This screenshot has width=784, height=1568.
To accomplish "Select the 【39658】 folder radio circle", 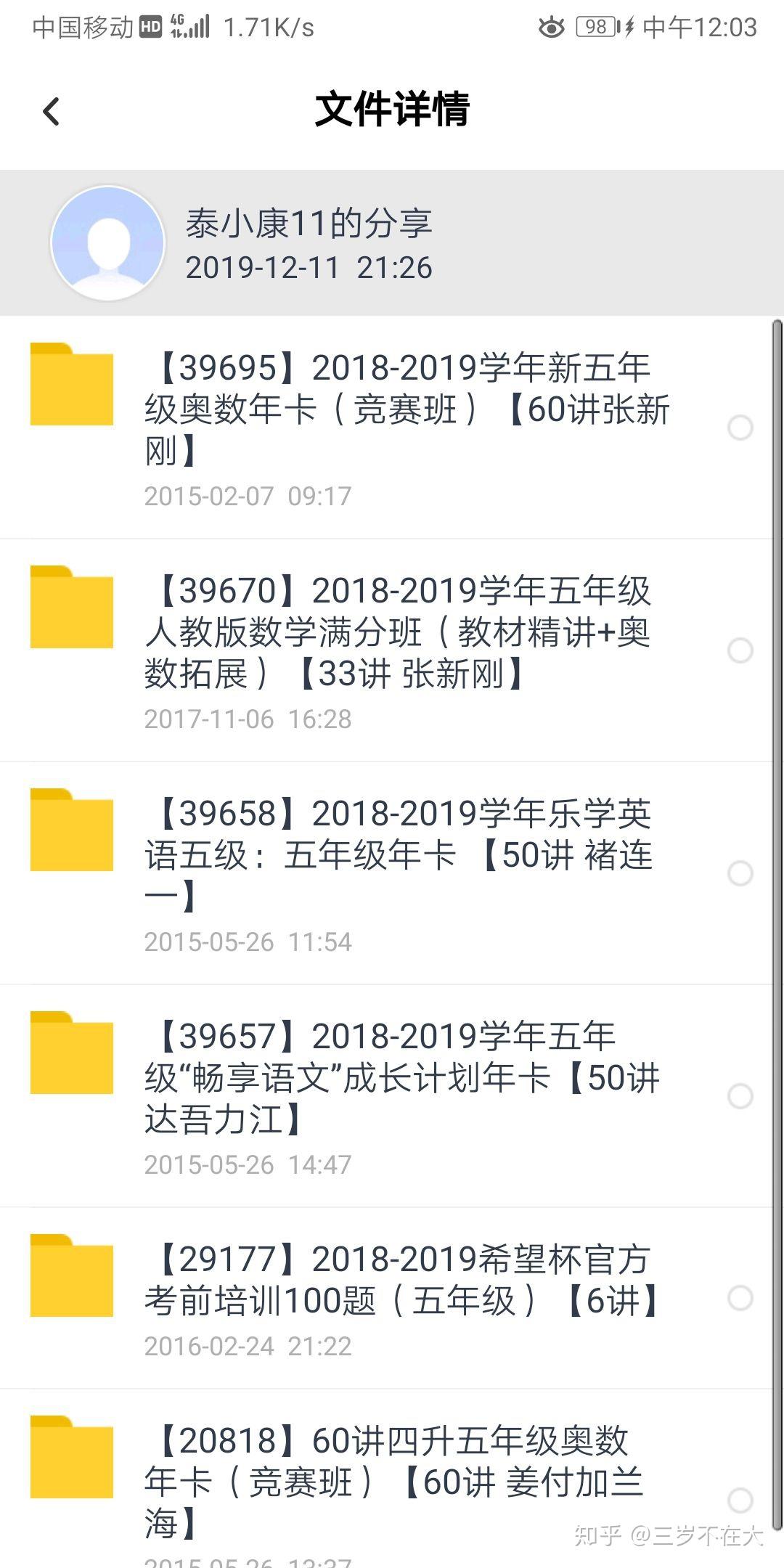I will pyautogui.click(x=740, y=873).
